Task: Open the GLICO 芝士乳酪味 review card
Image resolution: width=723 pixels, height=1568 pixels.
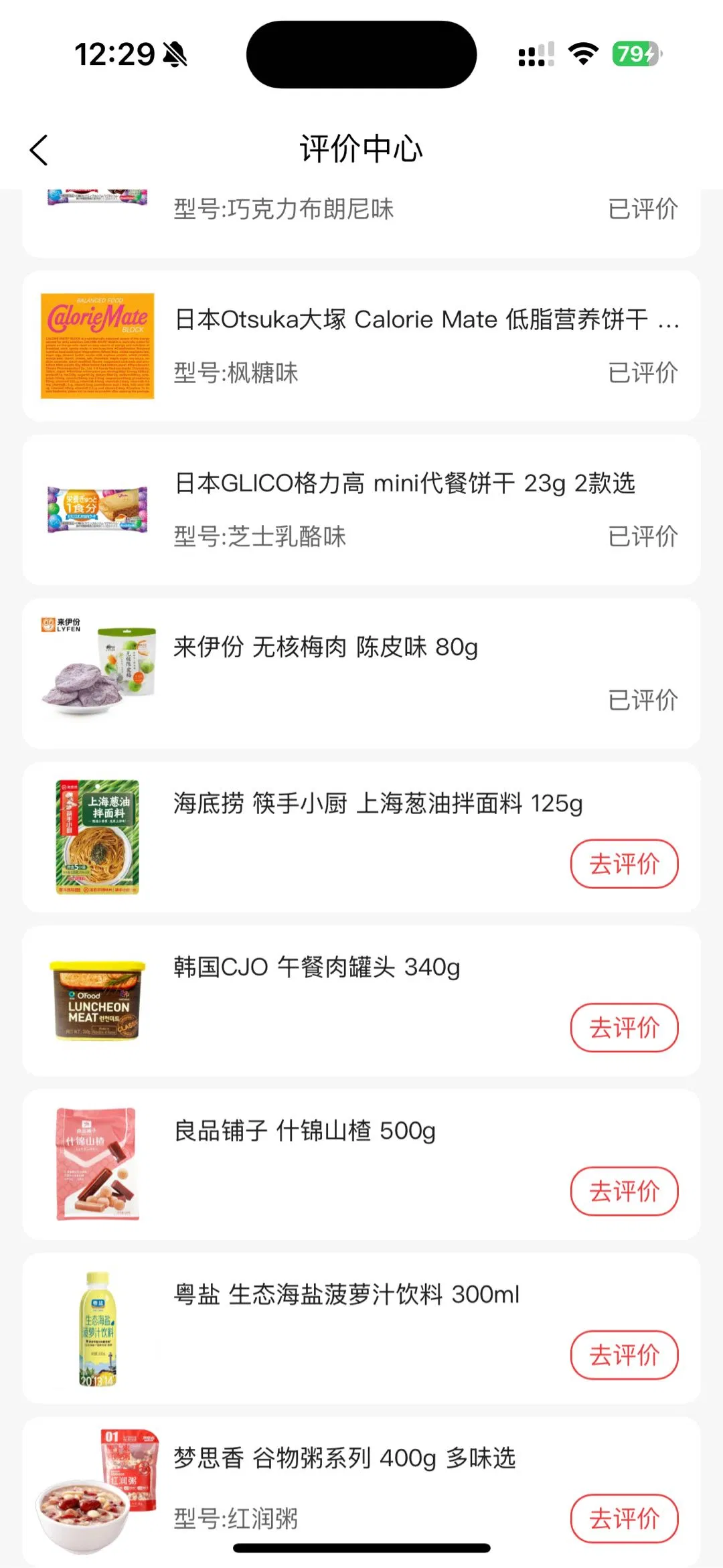Action: point(361,509)
